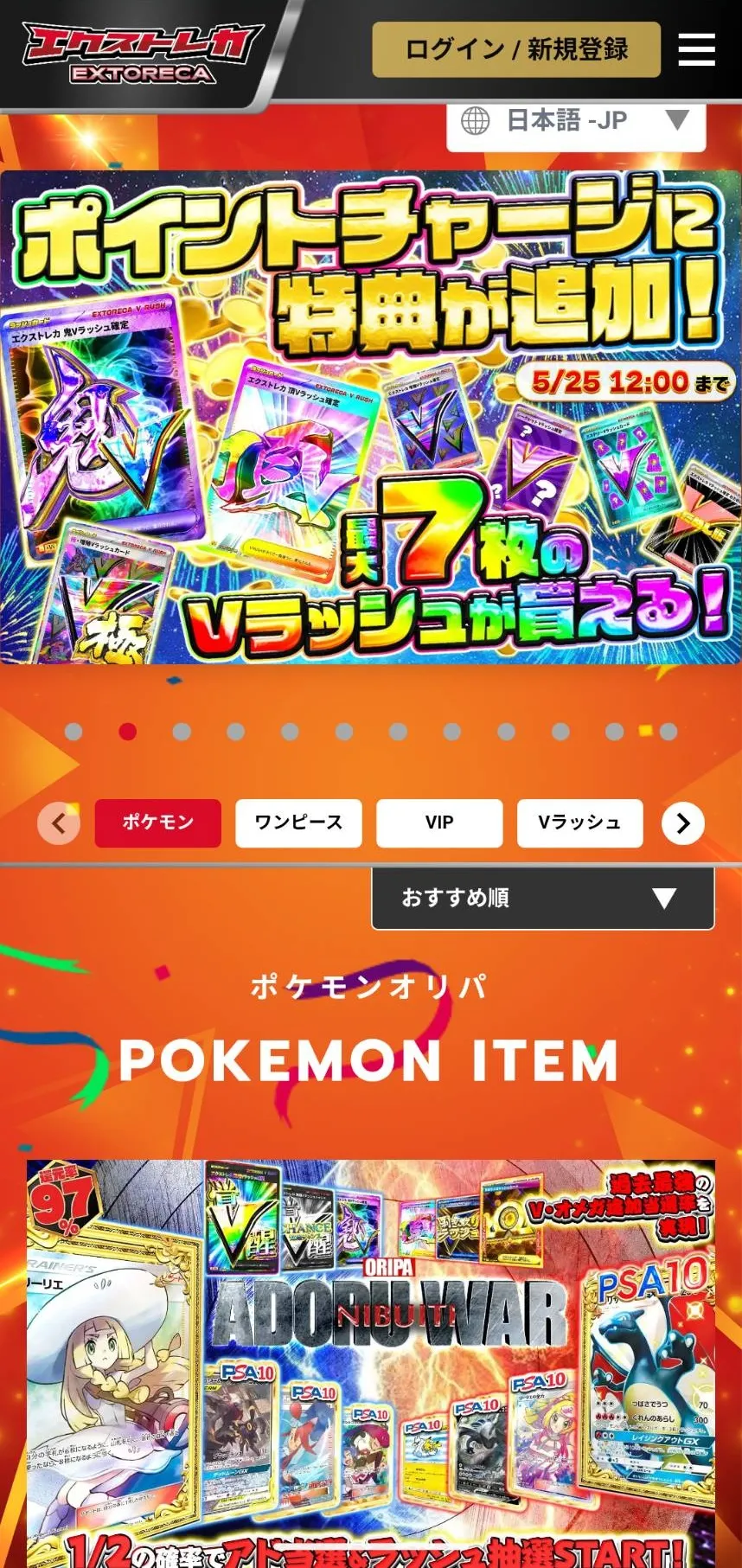
Task: Tap the ログイン / 新規登録 button
Action: (x=516, y=49)
